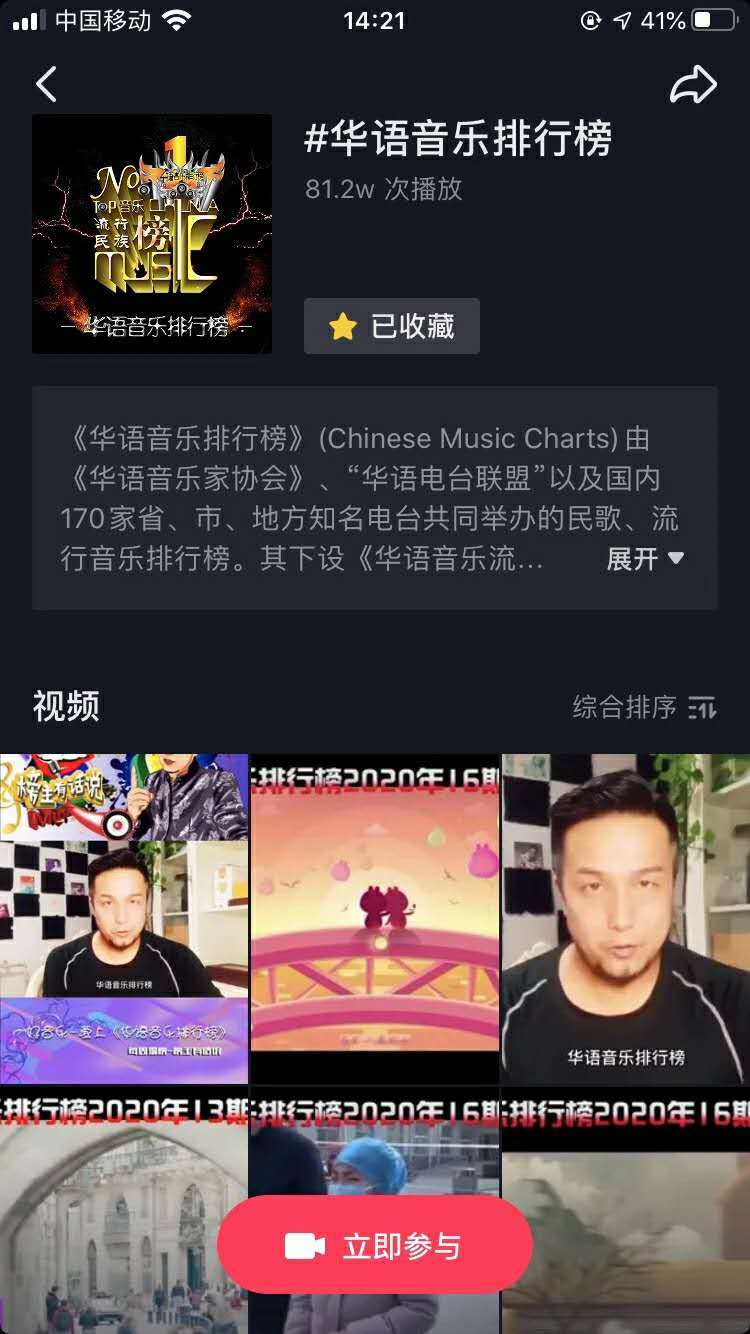Open the topic cover image 华语音乐排行榜
This screenshot has width=750, height=1334.
coord(152,233)
